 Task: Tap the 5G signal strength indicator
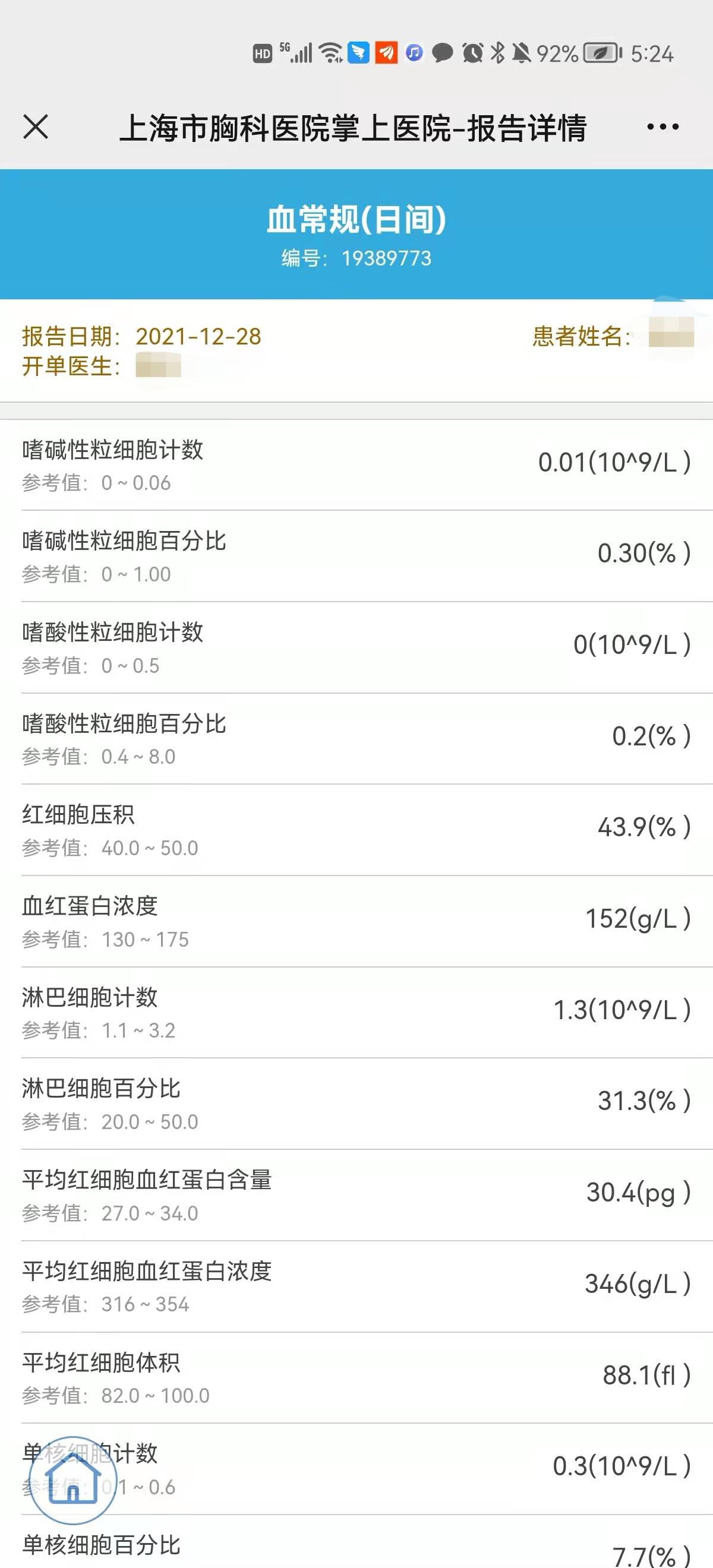point(297,52)
